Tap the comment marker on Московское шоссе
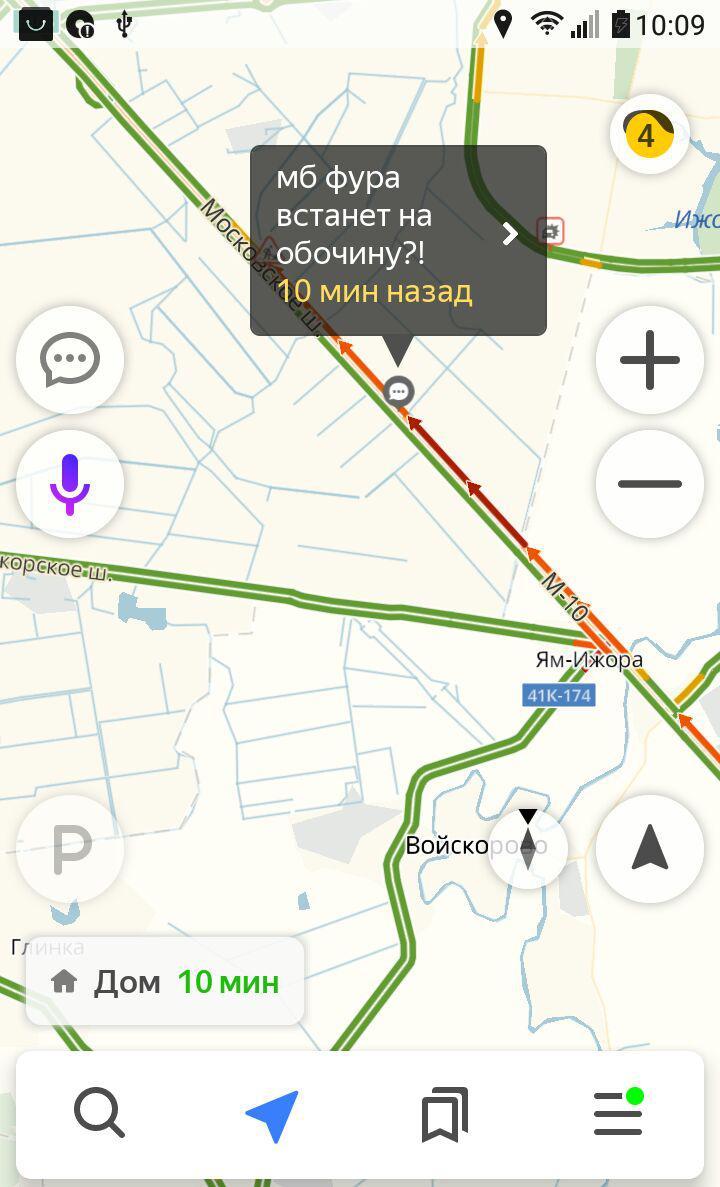This screenshot has height=1187, width=720. [x=398, y=391]
